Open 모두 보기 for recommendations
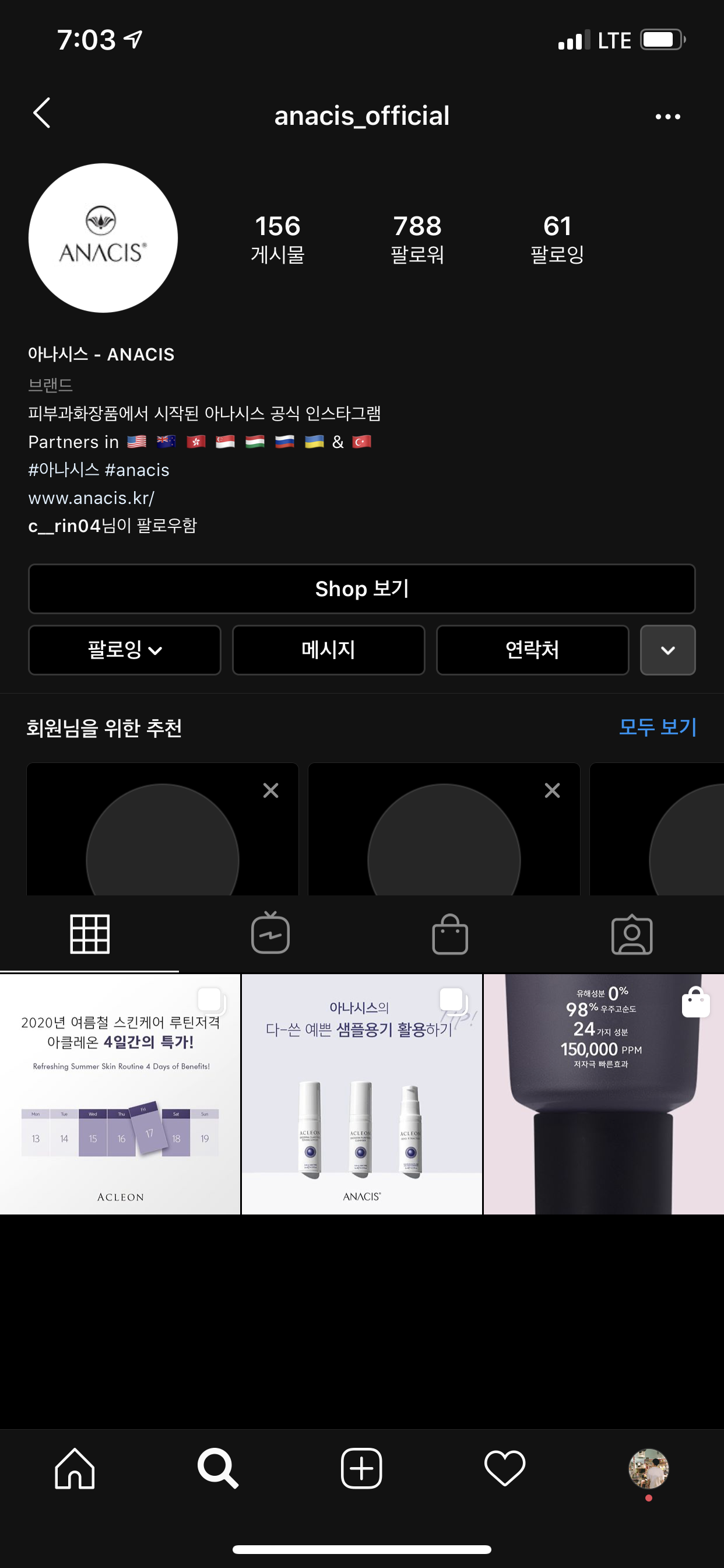The image size is (724, 1568). click(657, 727)
